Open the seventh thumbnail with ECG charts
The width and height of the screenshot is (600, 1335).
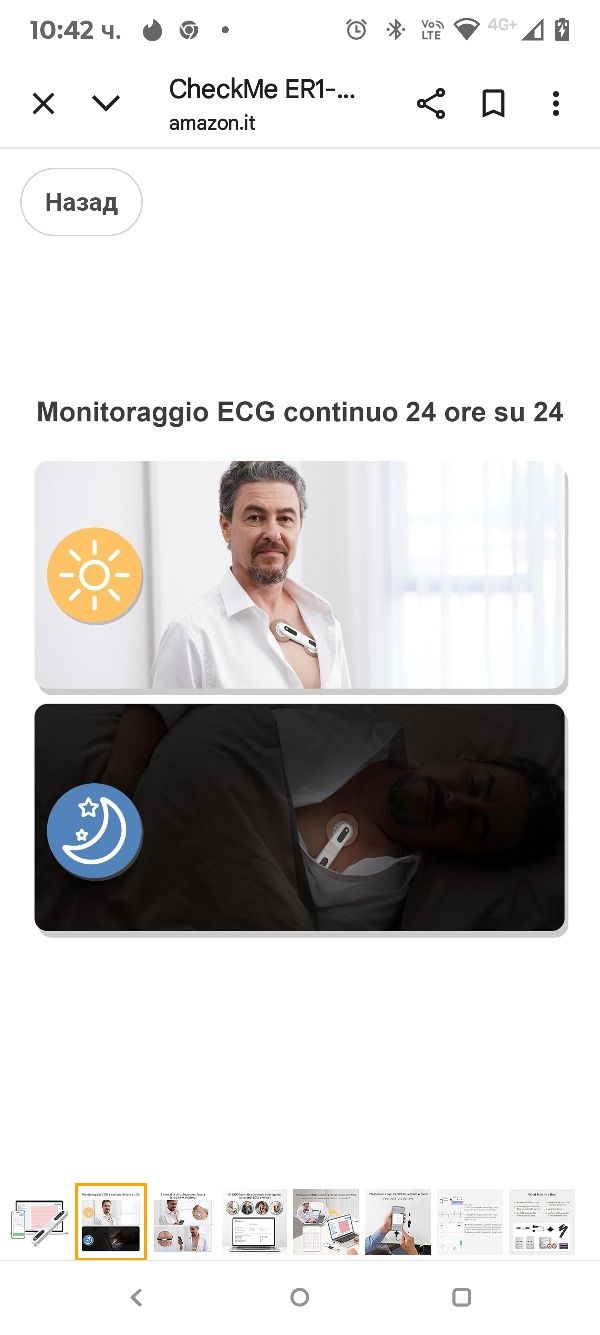pyautogui.click(x=470, y=1221)
